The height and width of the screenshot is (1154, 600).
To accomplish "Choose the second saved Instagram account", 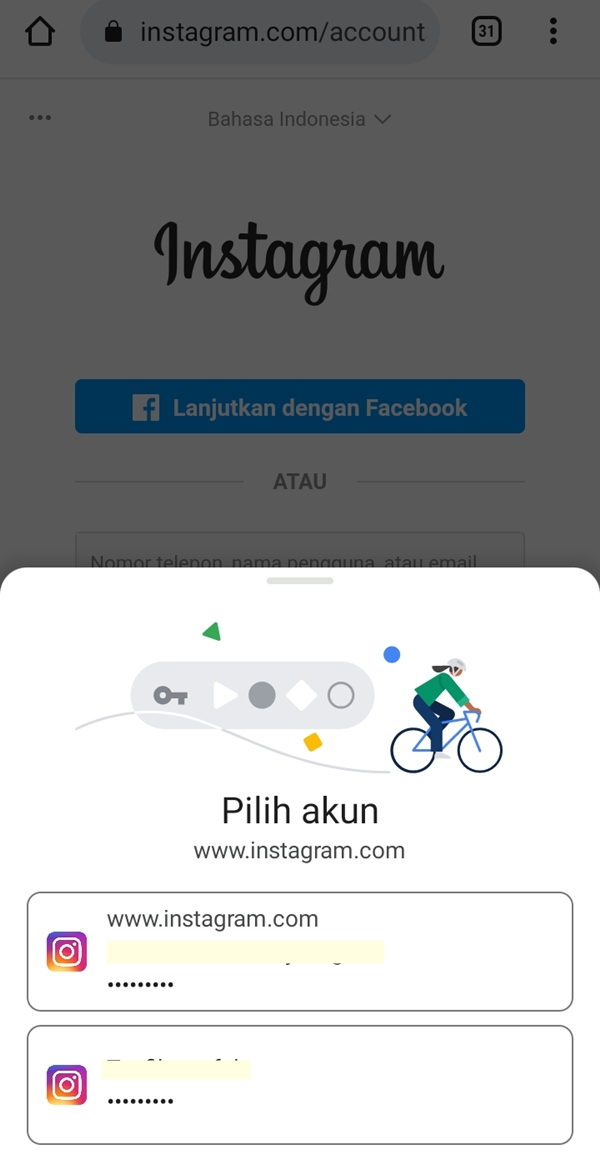I will [x=300, y=1084].
